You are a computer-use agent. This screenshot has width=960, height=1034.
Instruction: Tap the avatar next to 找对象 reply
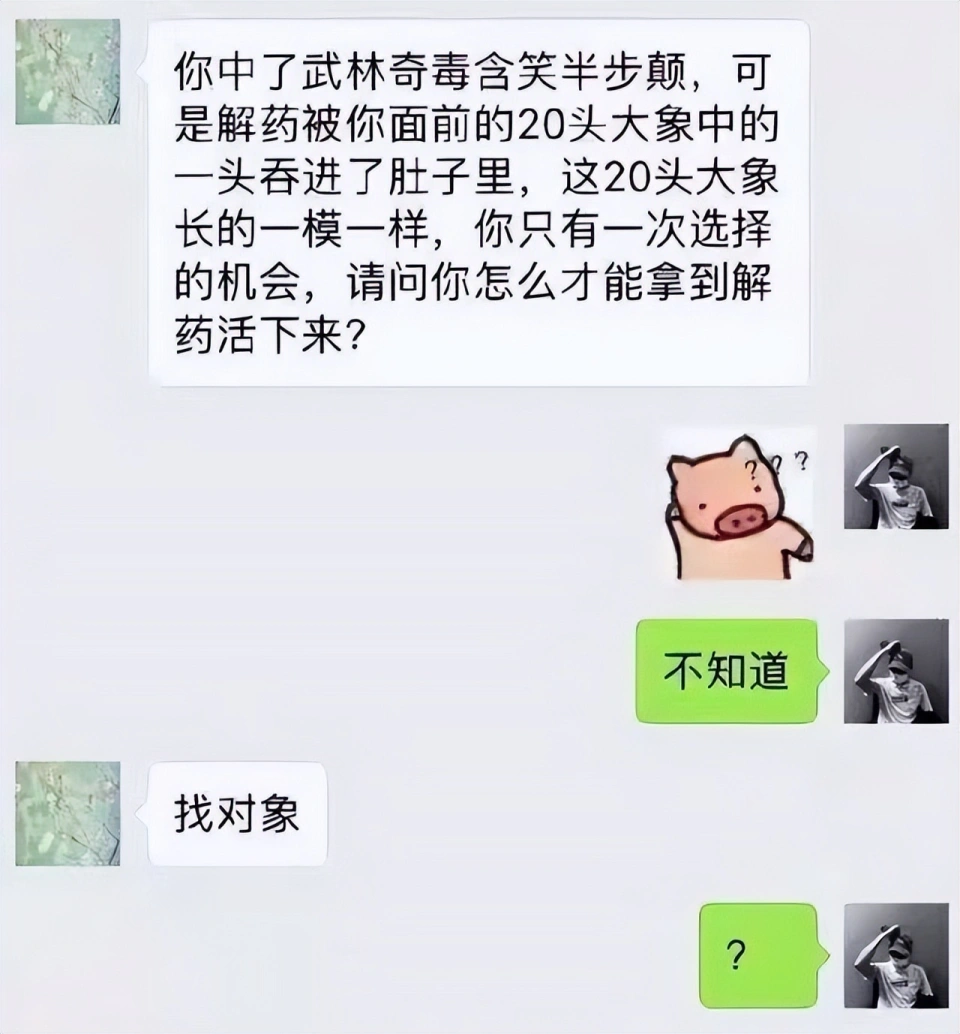[67, 813]
